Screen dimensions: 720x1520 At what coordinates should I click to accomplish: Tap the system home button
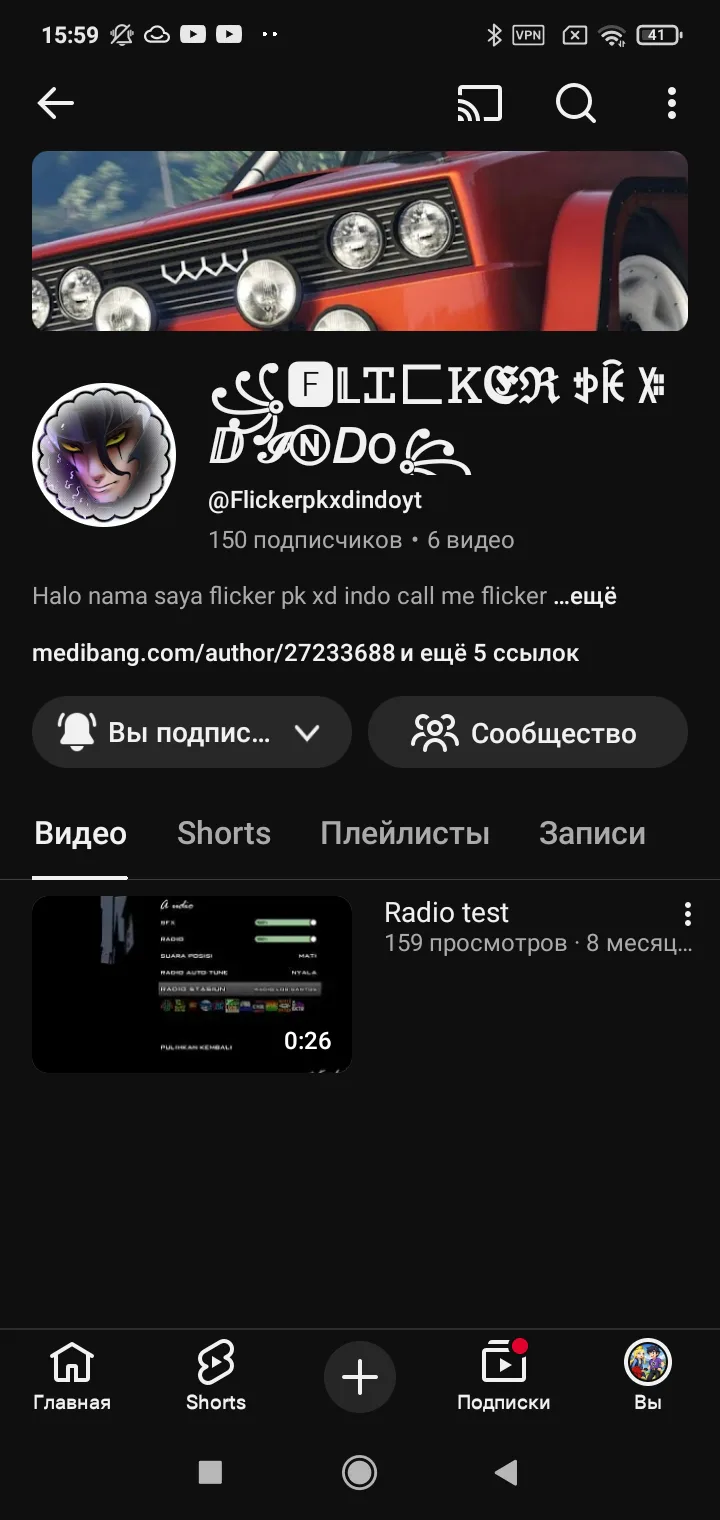[x=359, y=1472]
